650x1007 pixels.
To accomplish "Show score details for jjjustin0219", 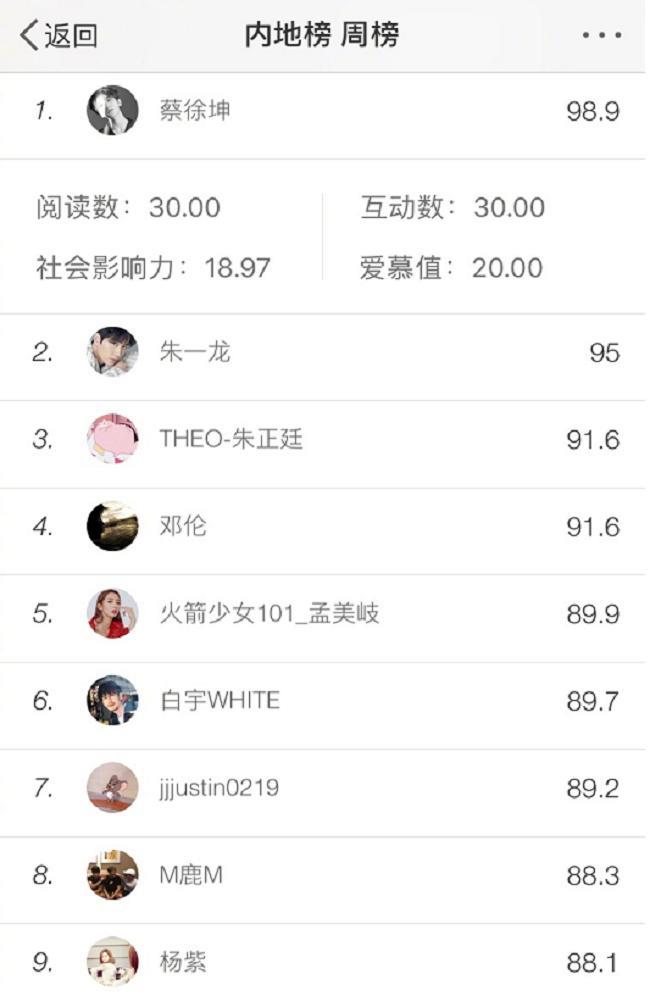I will click(x=324, y=788).
